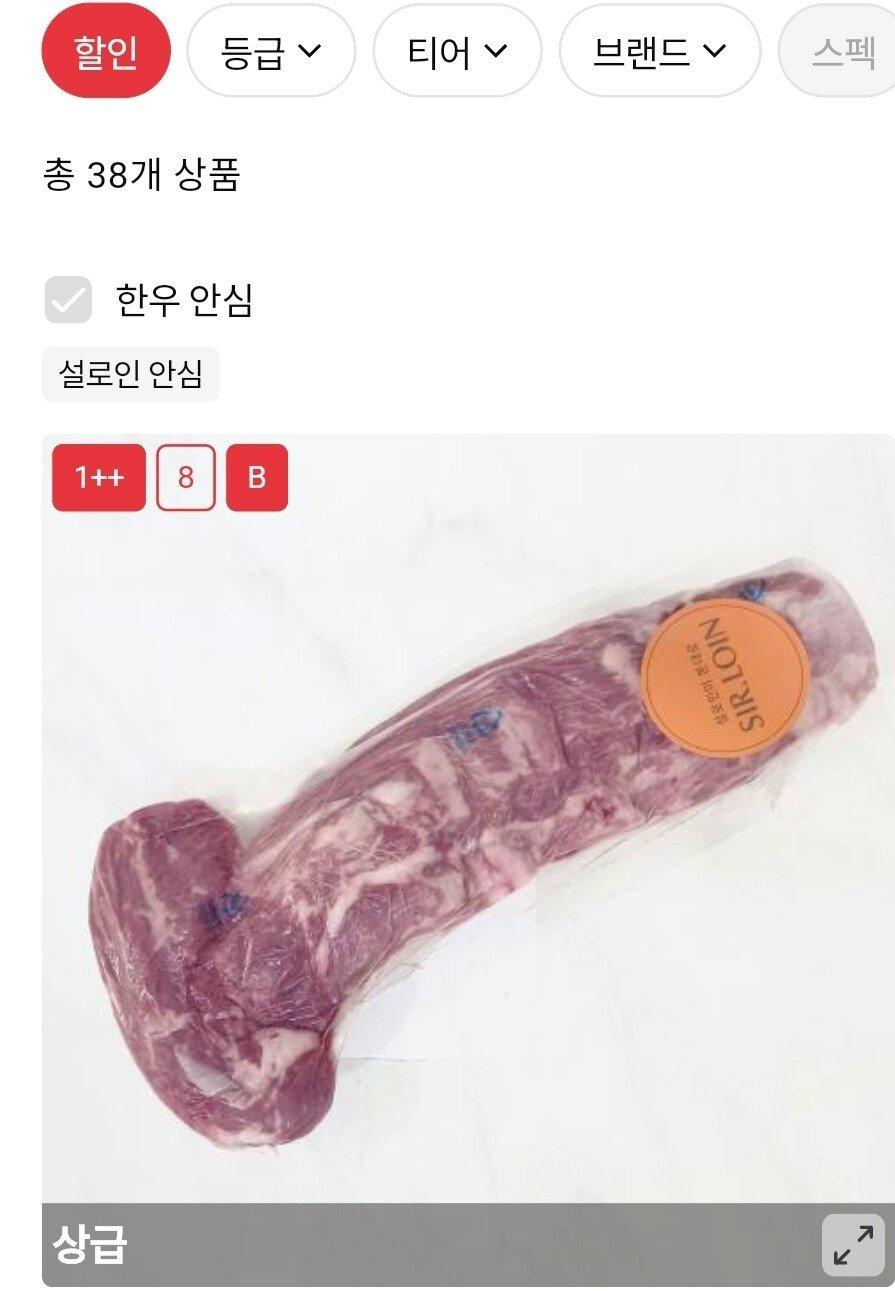This screenshot has width=895, height=1291.
Task: Expand the 브랜드 brand filter
Action: [659, 52]
